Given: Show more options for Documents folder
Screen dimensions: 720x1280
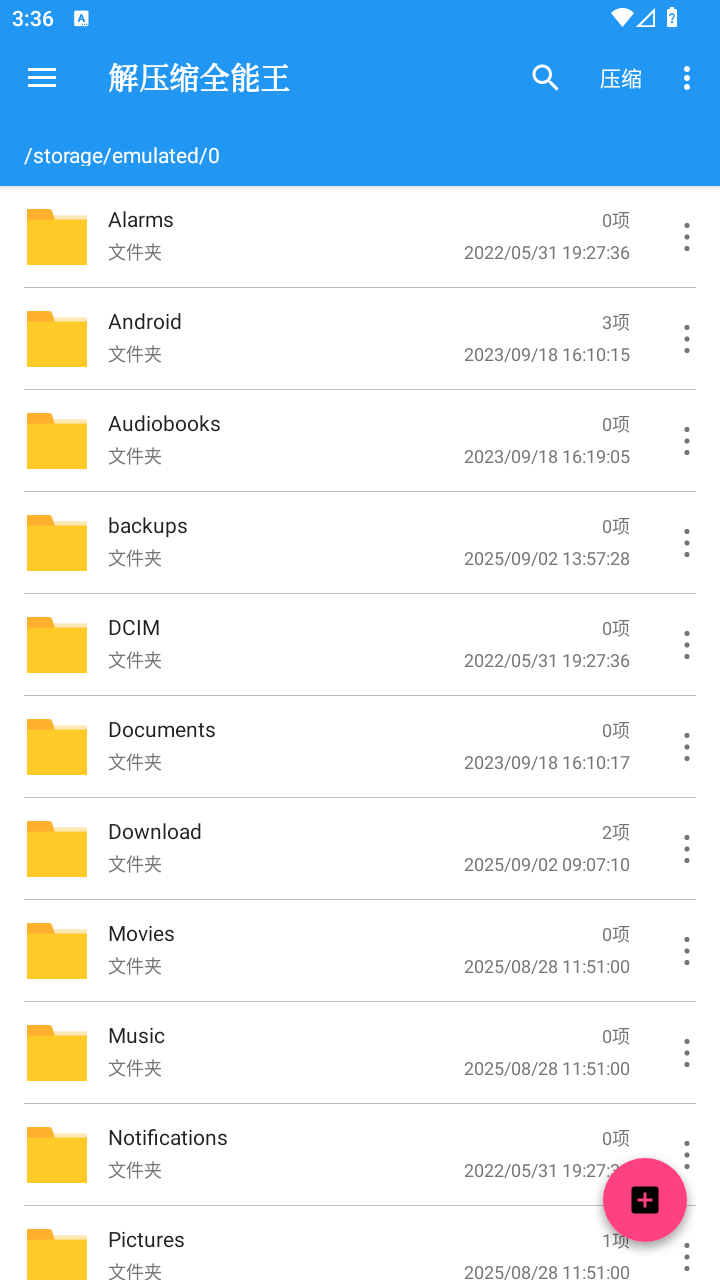Looking at the screenshot, I should point(686,747).
